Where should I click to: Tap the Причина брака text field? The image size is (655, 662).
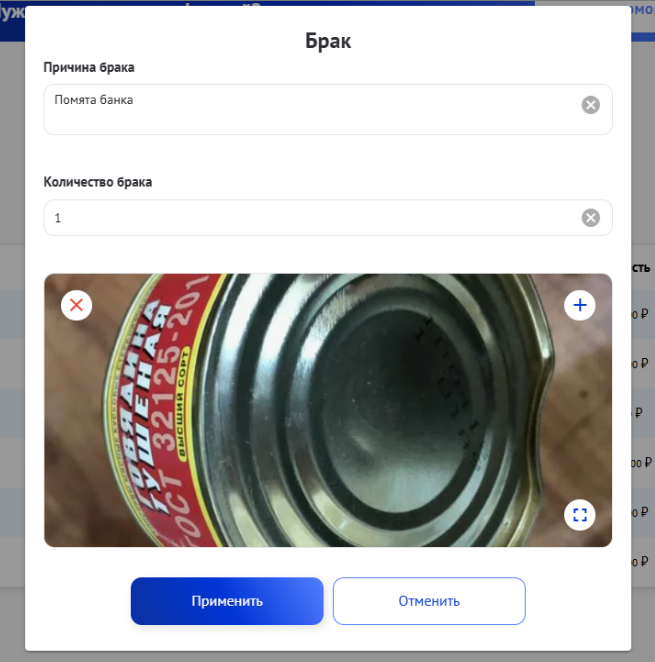click(300, 109)
